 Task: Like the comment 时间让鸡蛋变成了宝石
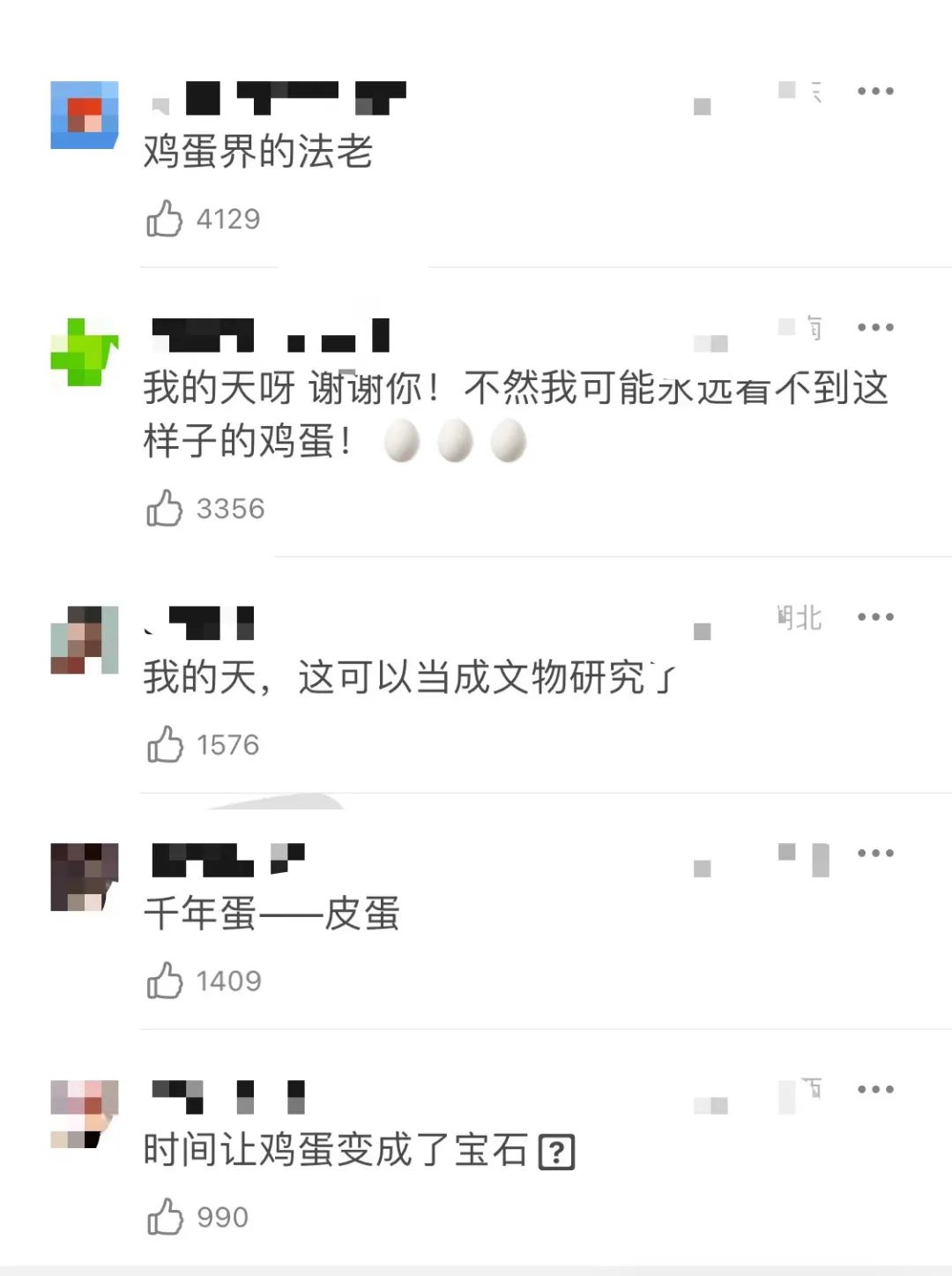point(165,1217)
